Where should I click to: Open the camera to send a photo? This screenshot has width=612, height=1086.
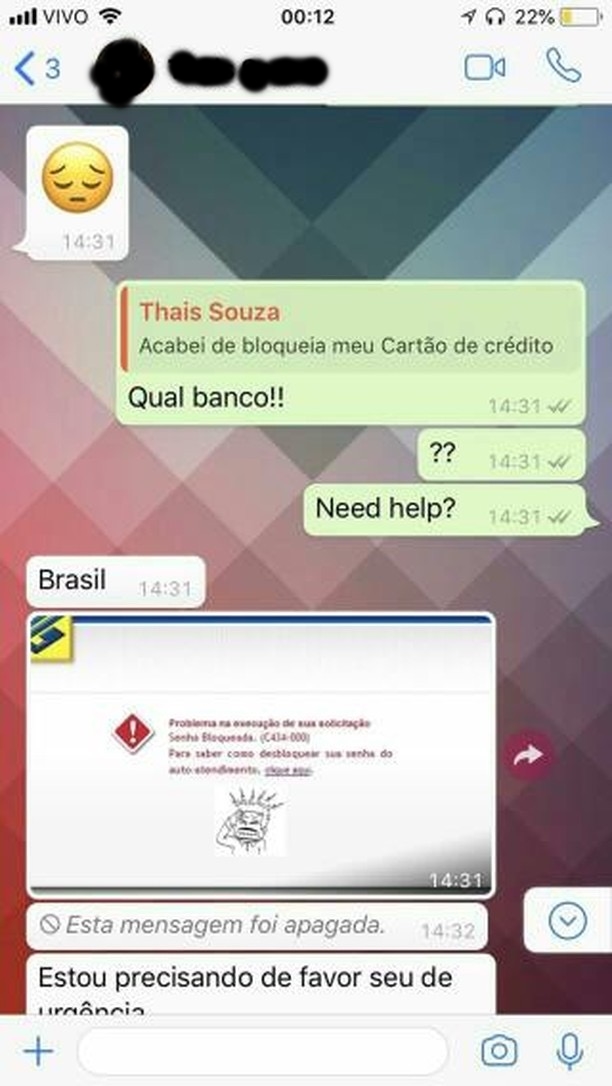point(499,1051)
